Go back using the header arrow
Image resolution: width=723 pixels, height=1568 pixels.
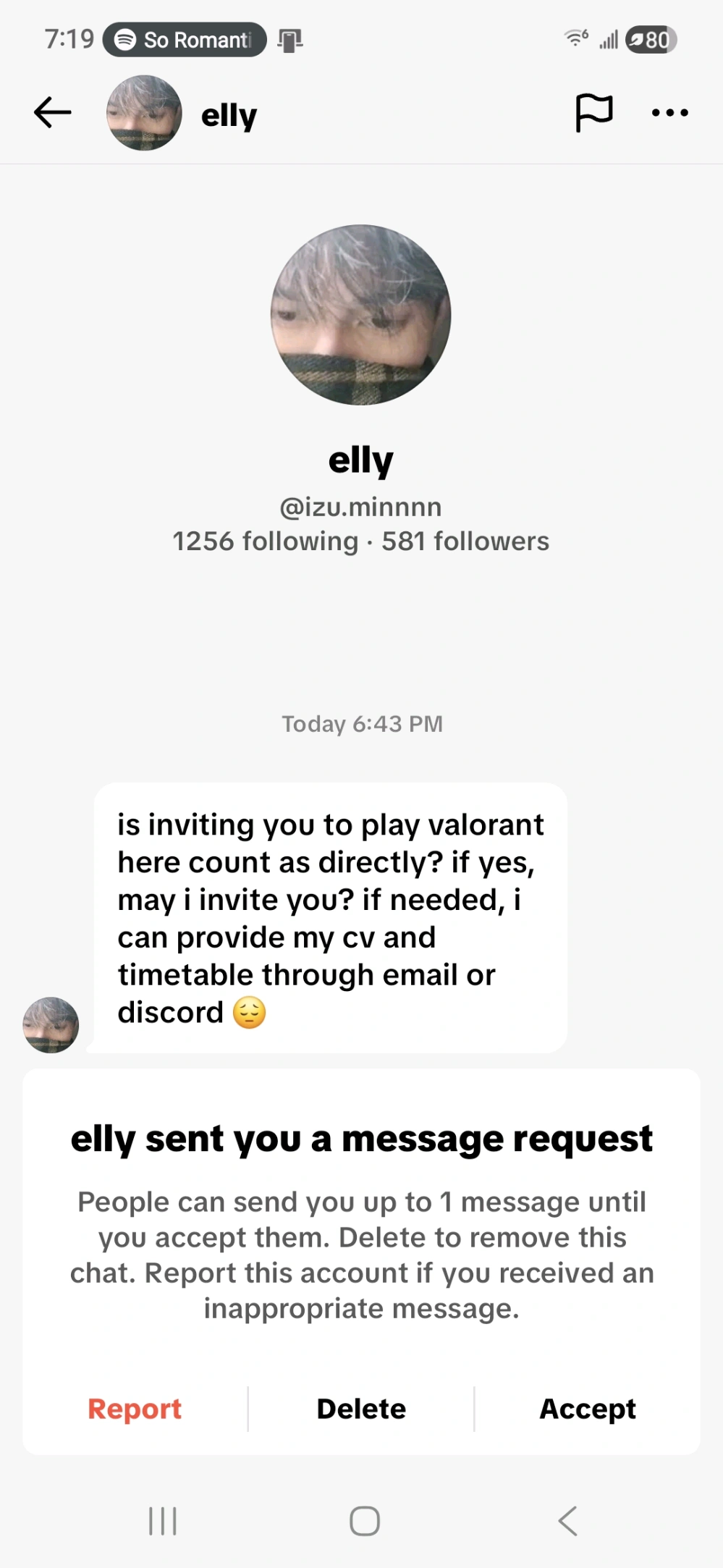tap(53, 112)
